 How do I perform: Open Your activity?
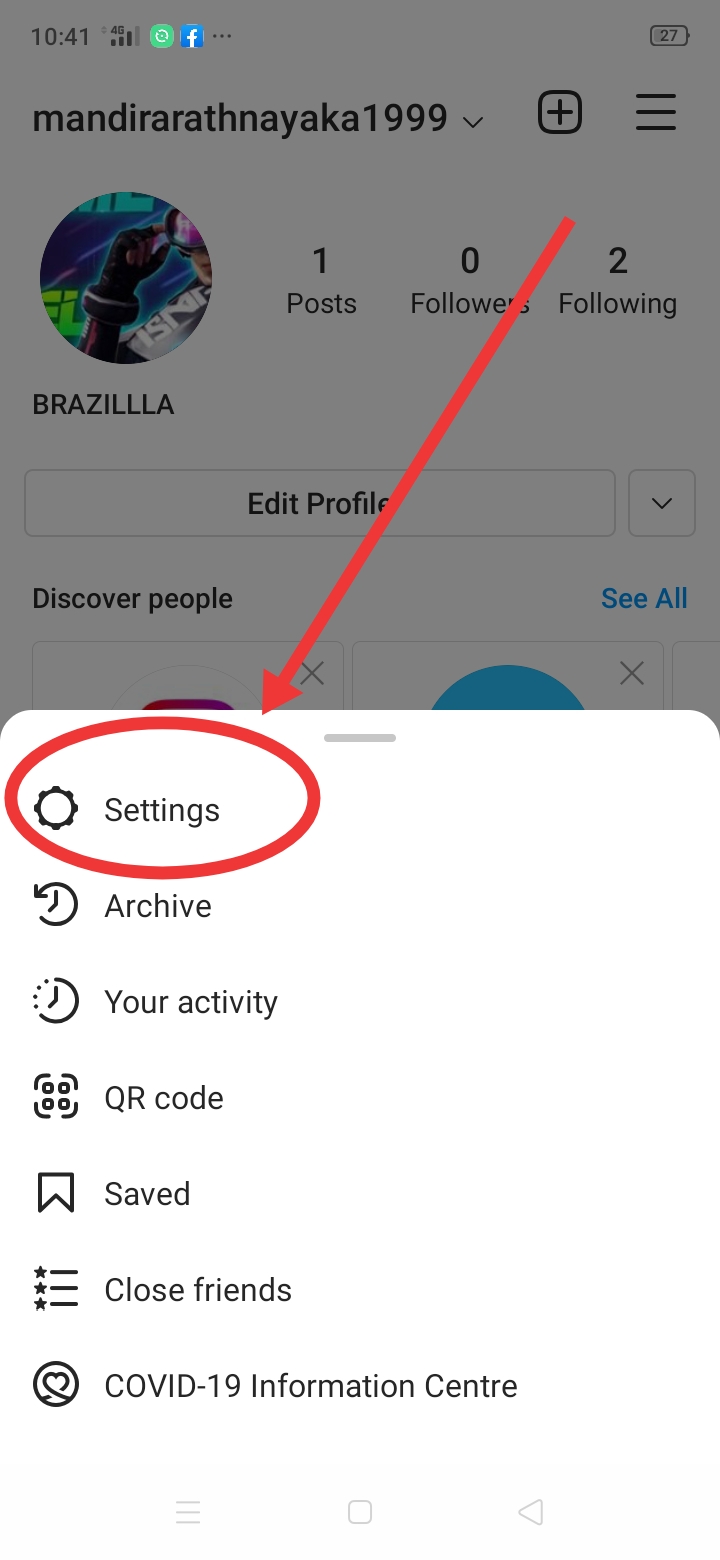point(190,1002)
